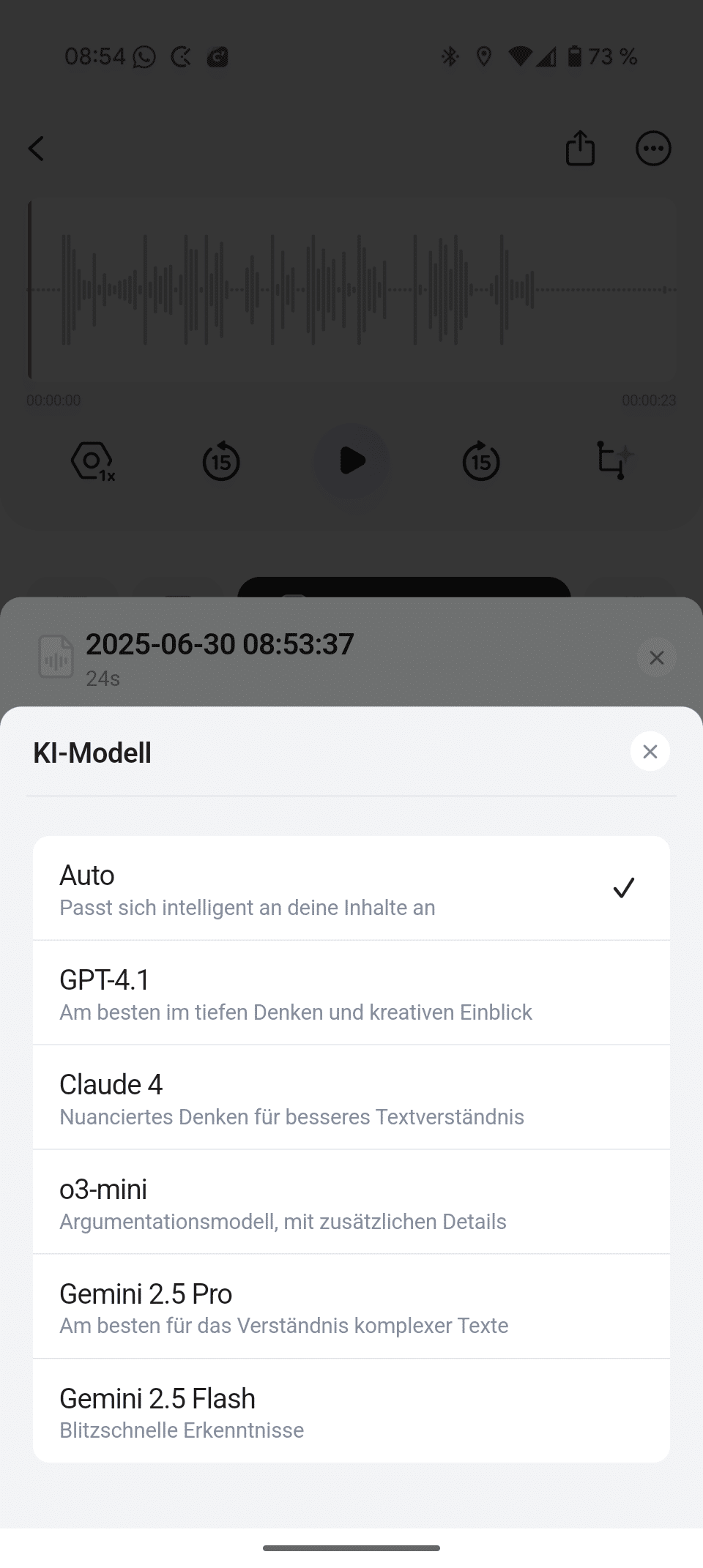
Task: Go back to the previous screen
Action: click(37, 149)
